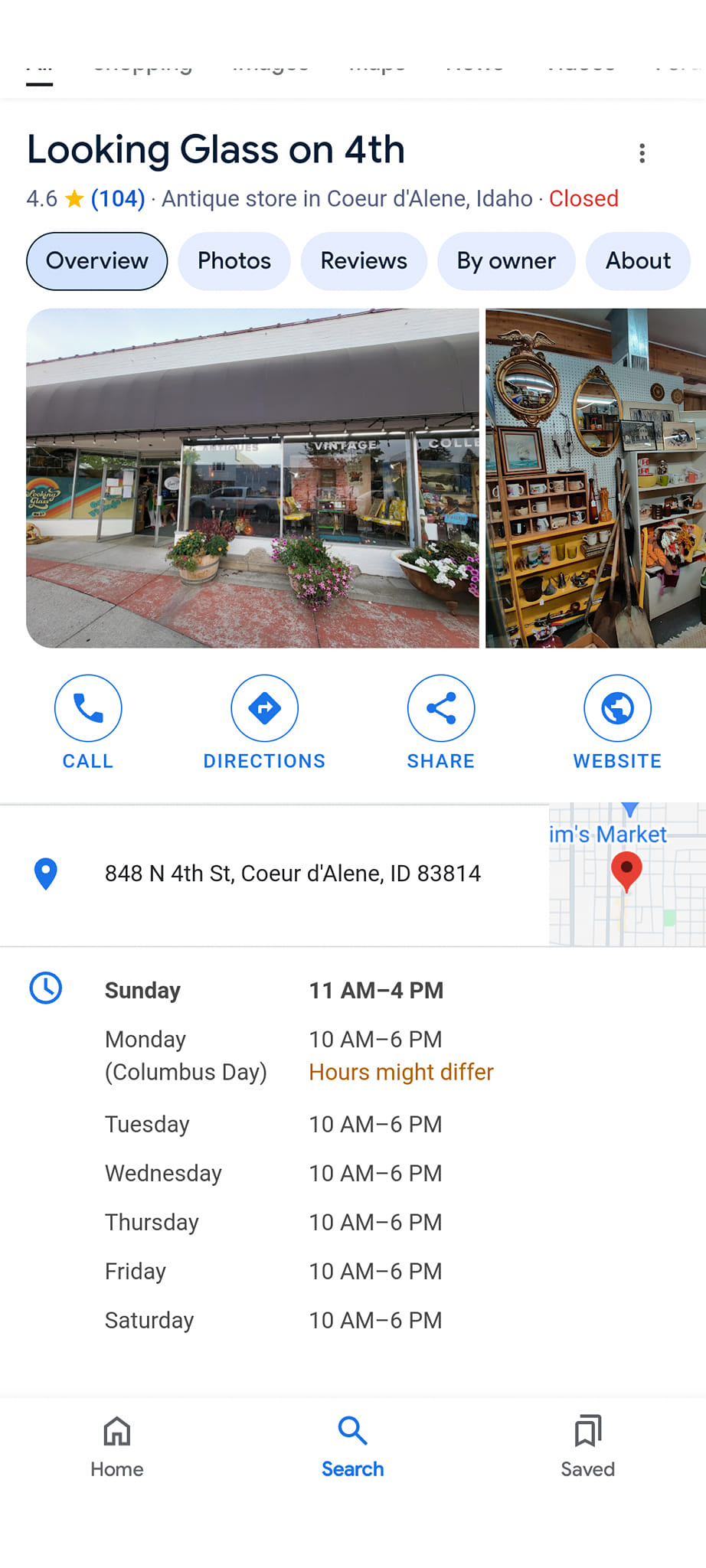The height and width of the screenshot is (1568, 706).
Task: Visit the store's website
Action: click(617, 722)
